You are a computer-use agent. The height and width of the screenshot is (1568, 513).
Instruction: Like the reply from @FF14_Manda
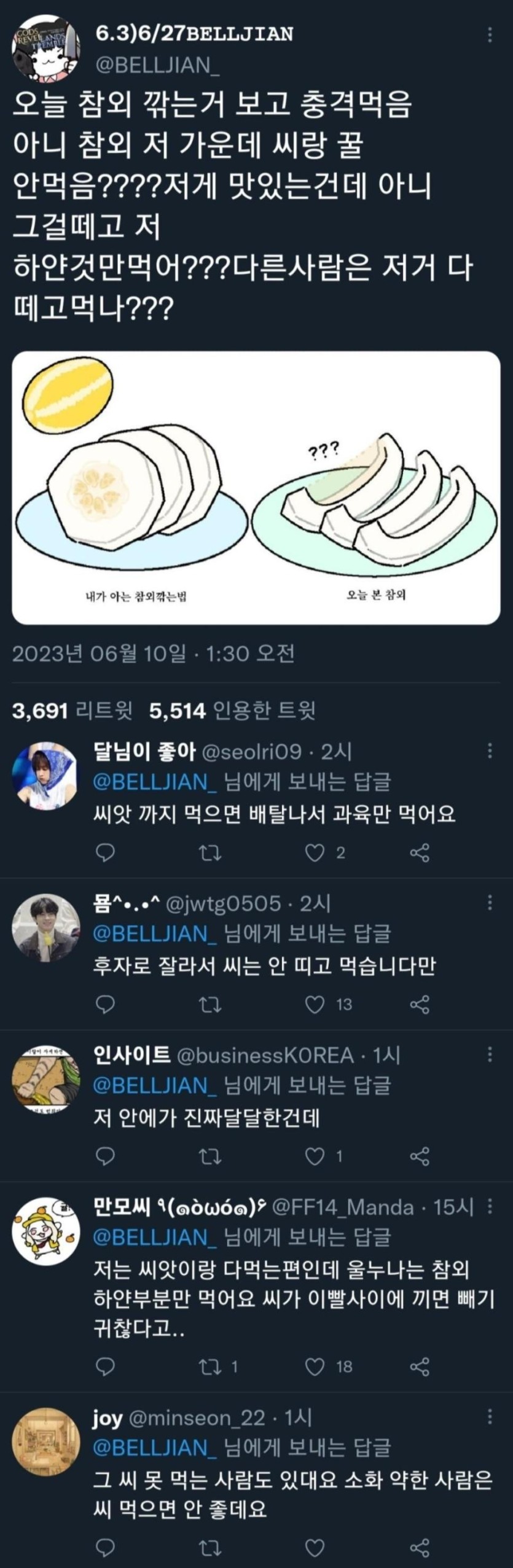[315, 1367]
